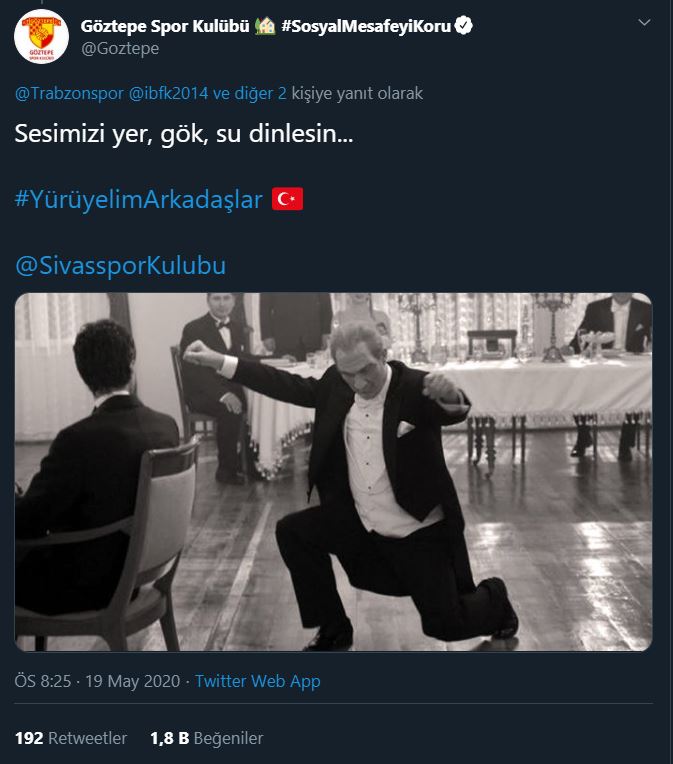Enlarge the tweet's black-and-white photo

click(x=333, y=472)
